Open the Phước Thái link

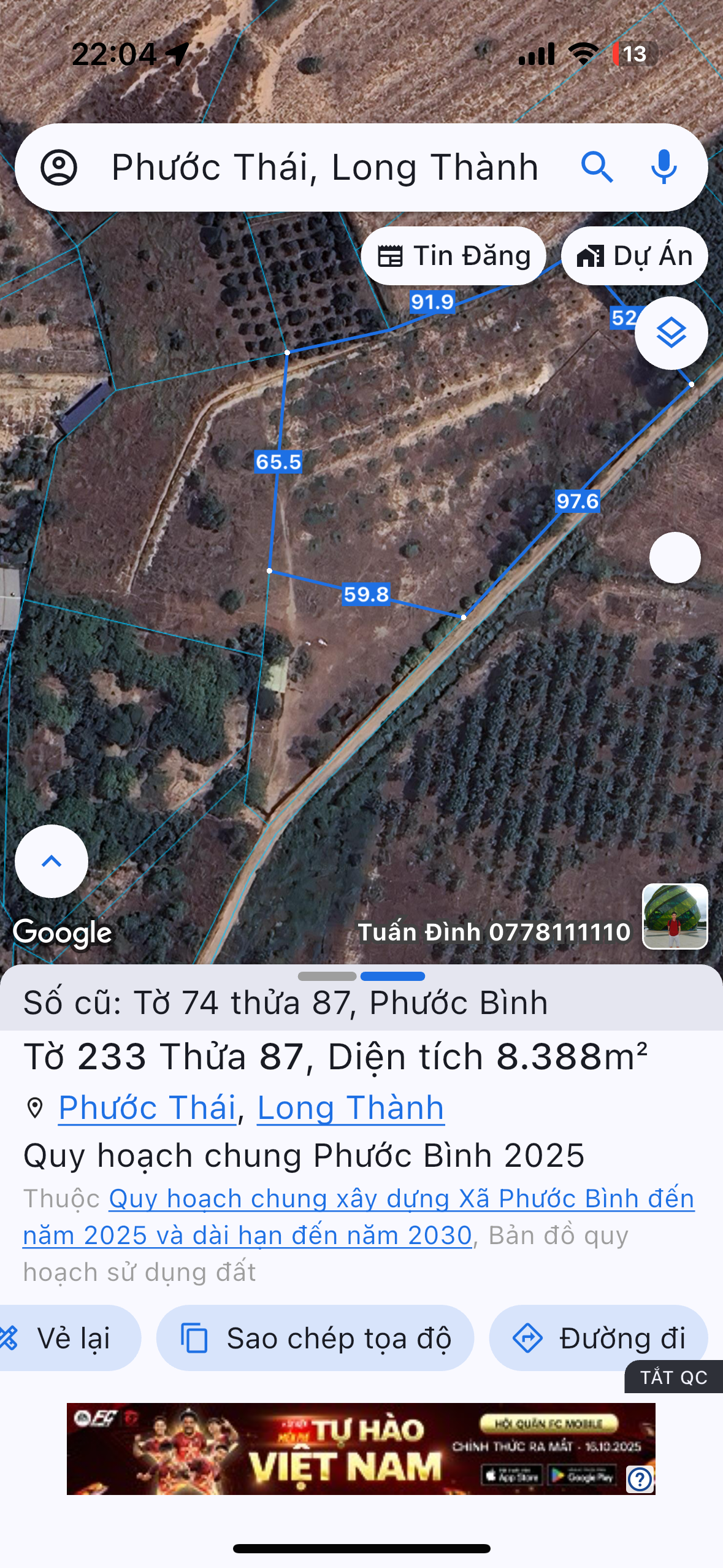pyautogui.click(x=147, y=1108)
